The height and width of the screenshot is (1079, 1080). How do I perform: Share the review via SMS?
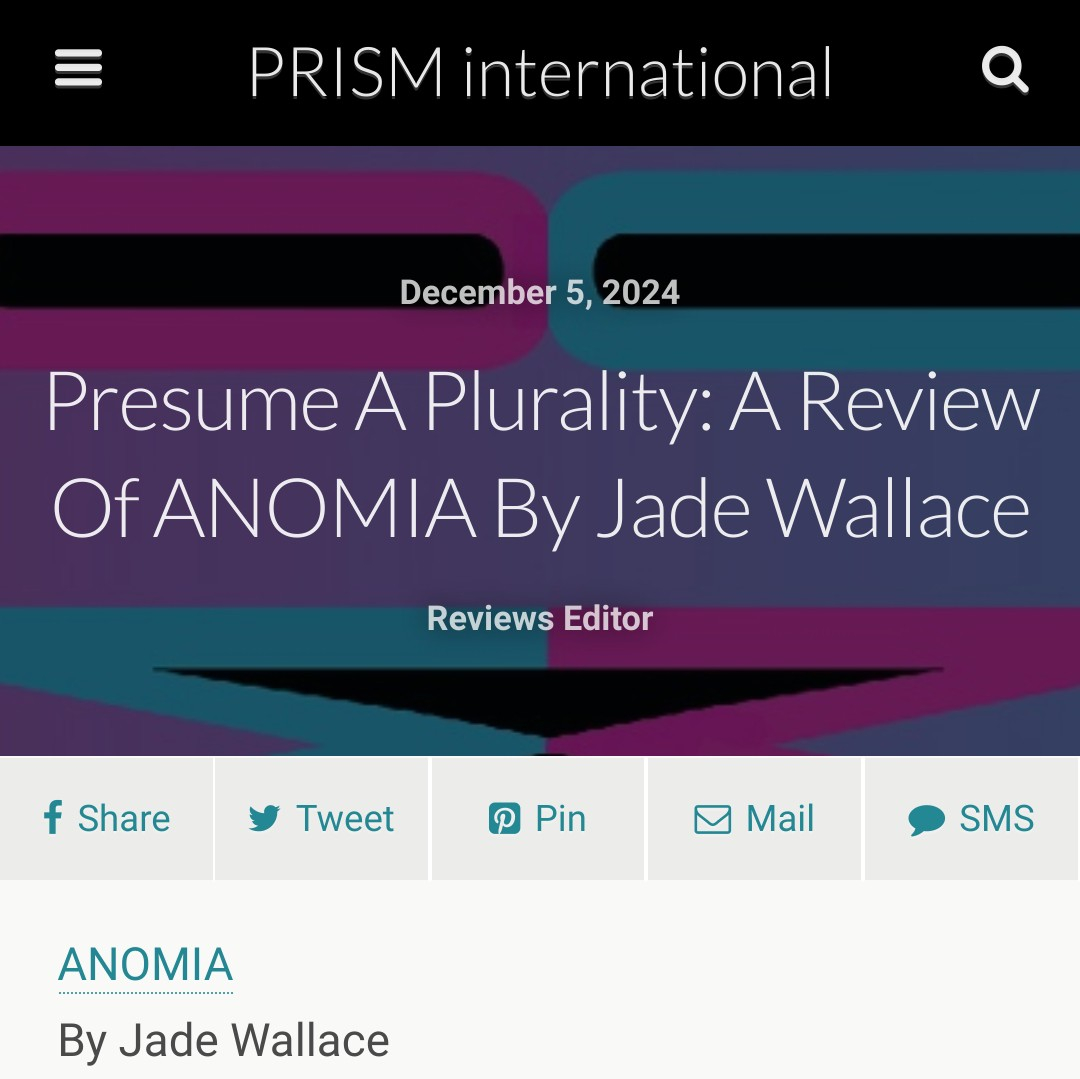pos(971,818)
